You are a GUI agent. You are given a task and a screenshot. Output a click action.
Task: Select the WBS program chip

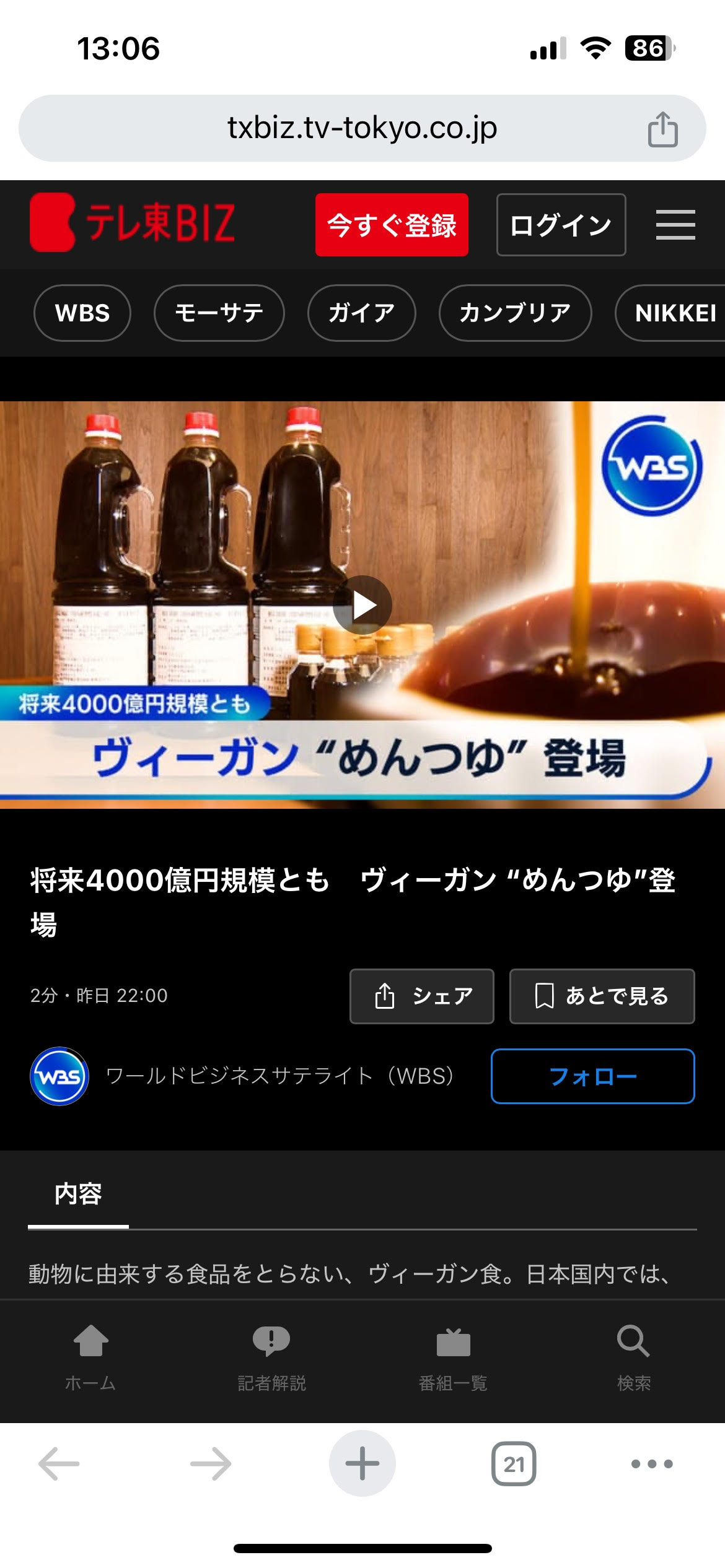point(82,313)
